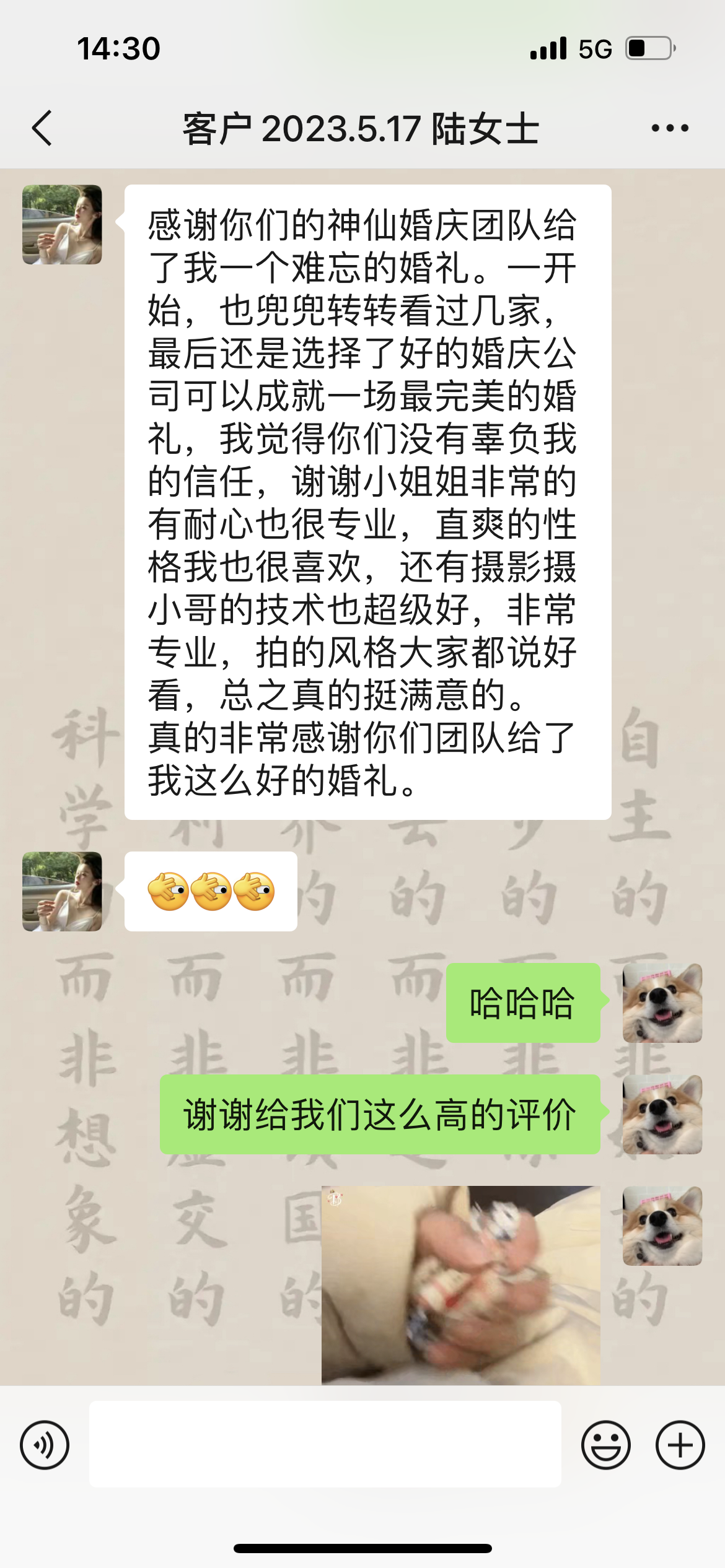Open the sent photo of hands

pyautogui.click(x=460, y=1284)
